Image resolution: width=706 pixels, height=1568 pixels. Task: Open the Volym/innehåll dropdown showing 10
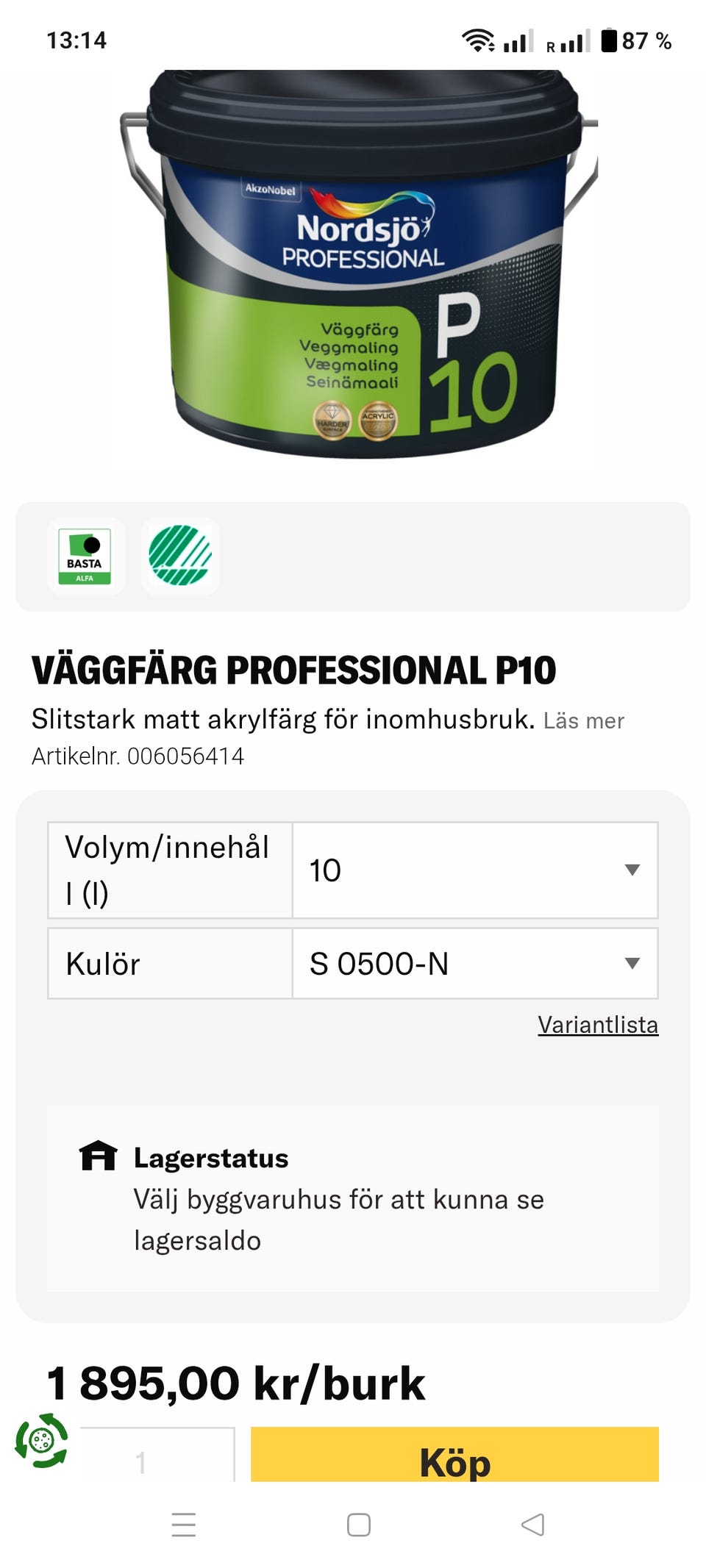coord(474,870)
